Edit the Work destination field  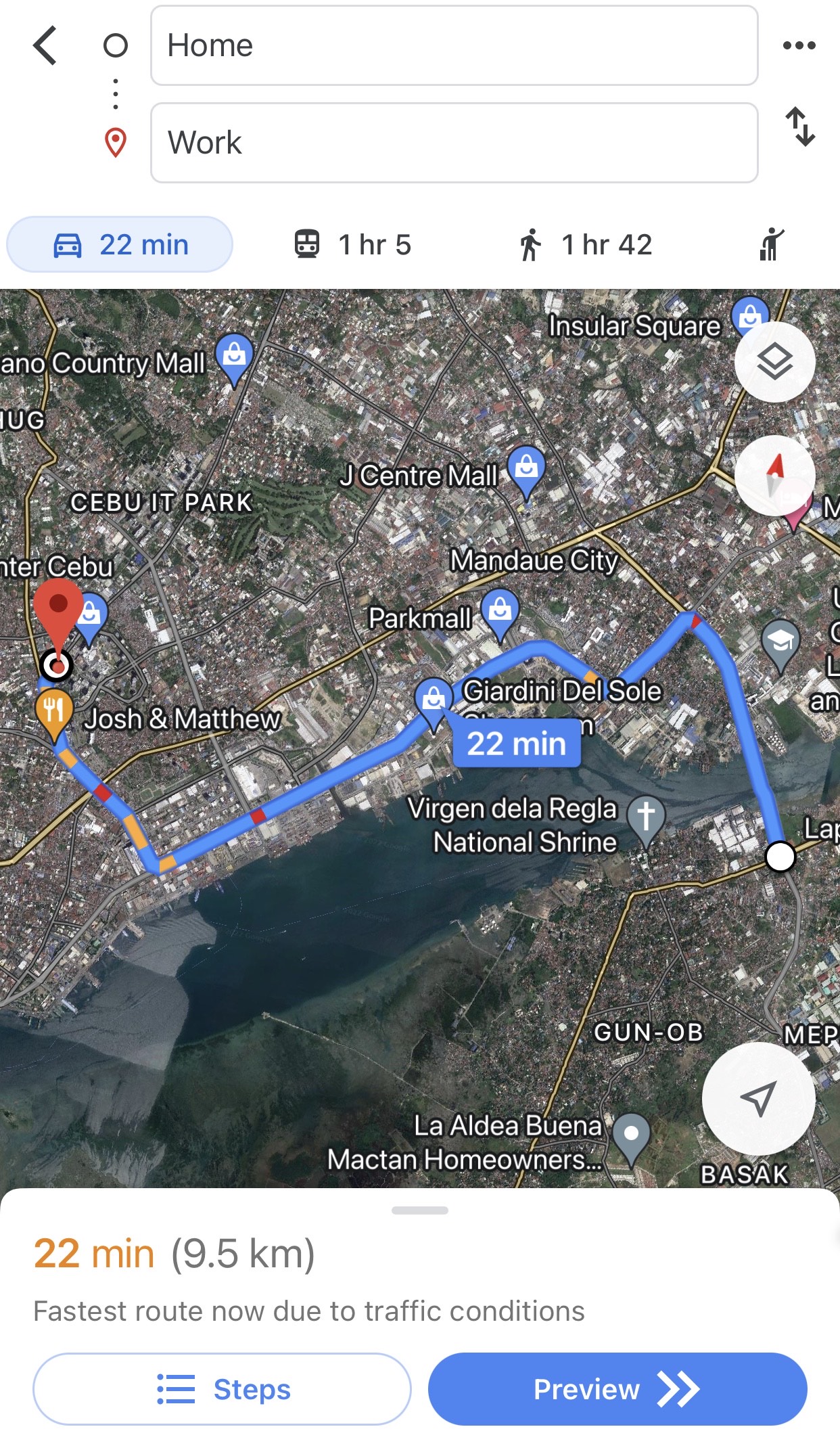(x=454, y=143)
